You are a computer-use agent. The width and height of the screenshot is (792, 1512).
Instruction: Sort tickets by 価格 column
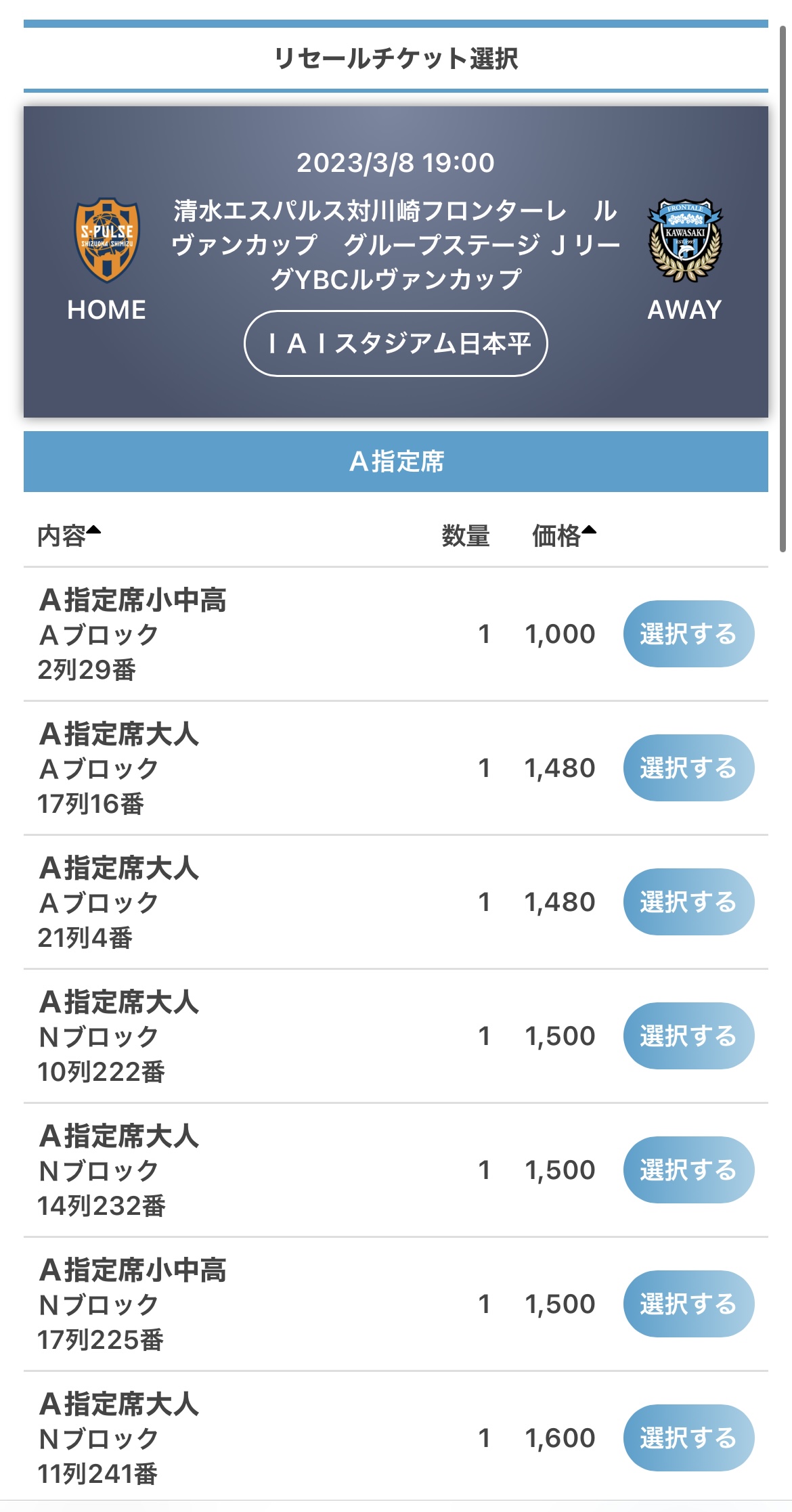tap(564, 535)
